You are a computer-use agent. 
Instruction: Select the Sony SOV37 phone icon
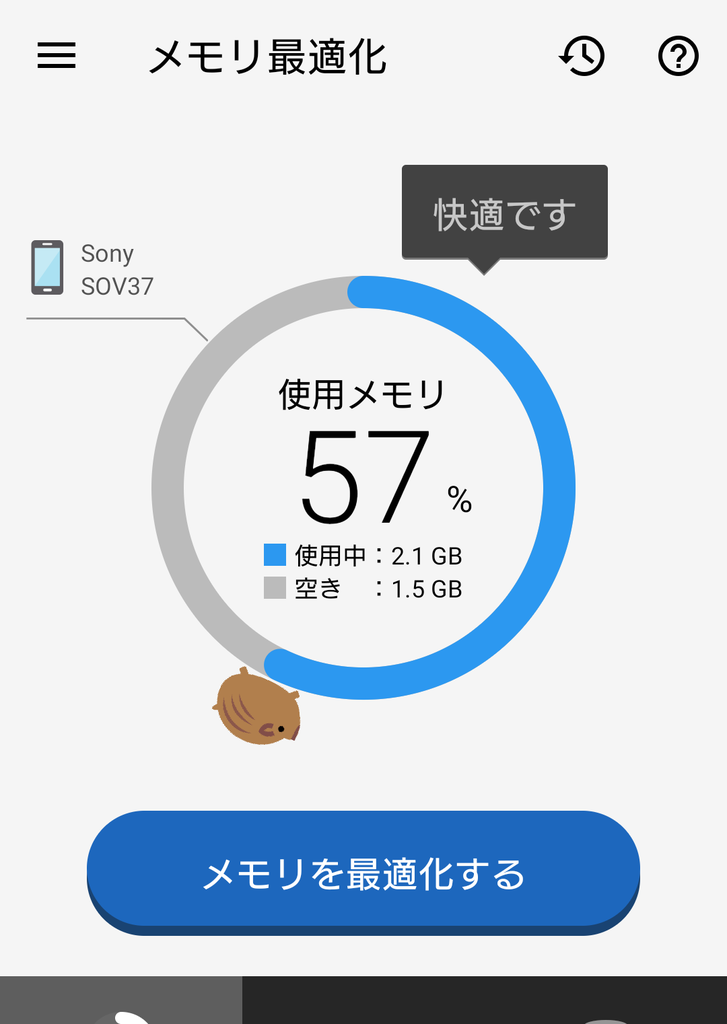[48, 268]
